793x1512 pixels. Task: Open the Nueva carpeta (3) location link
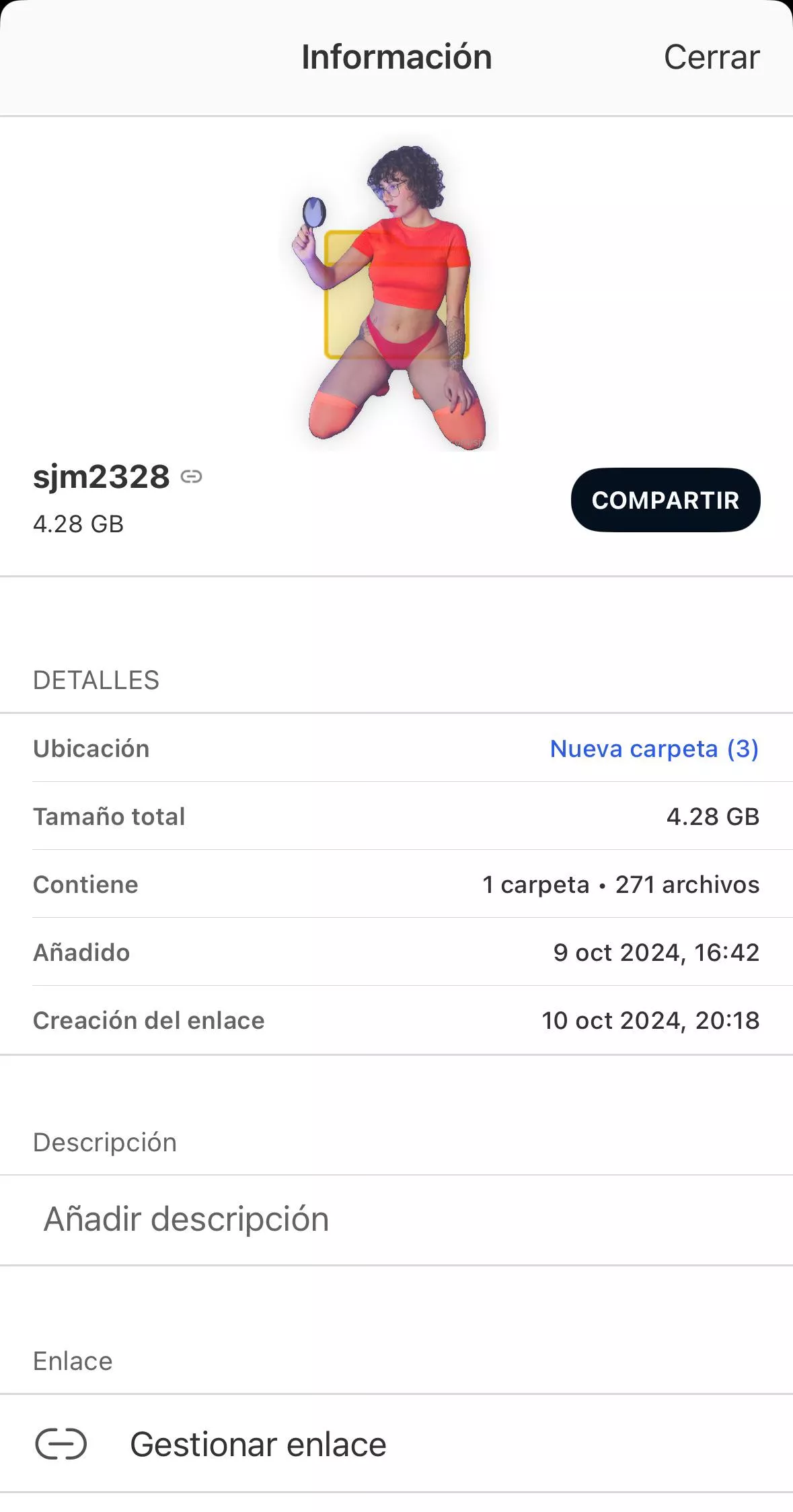(x=654, y=748)
